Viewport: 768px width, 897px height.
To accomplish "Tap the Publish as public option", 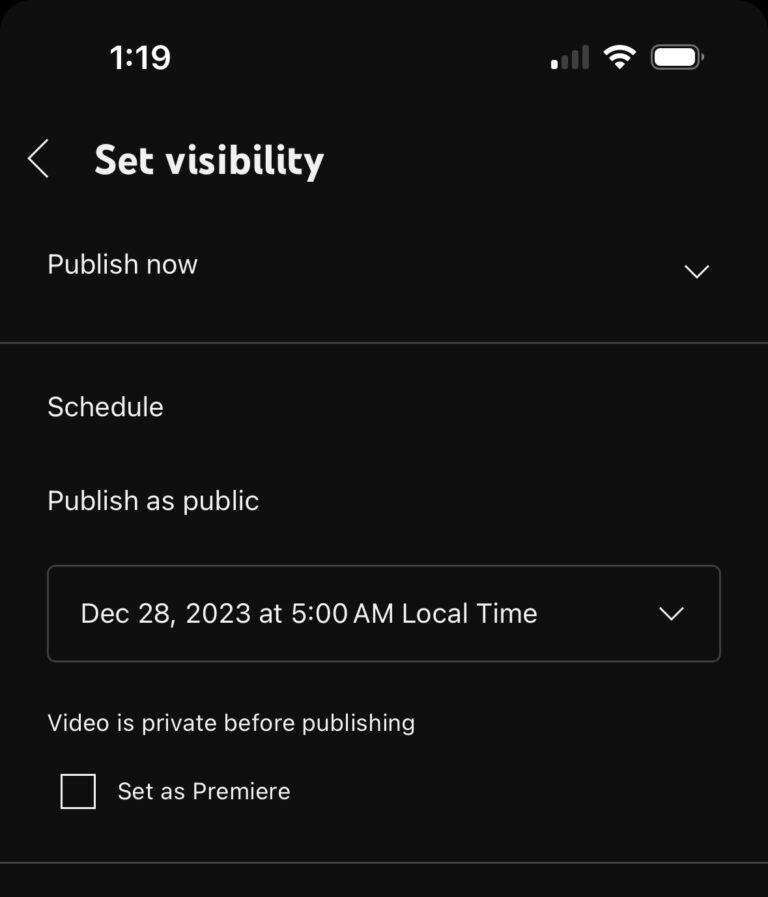I will [x=152, y=500].
